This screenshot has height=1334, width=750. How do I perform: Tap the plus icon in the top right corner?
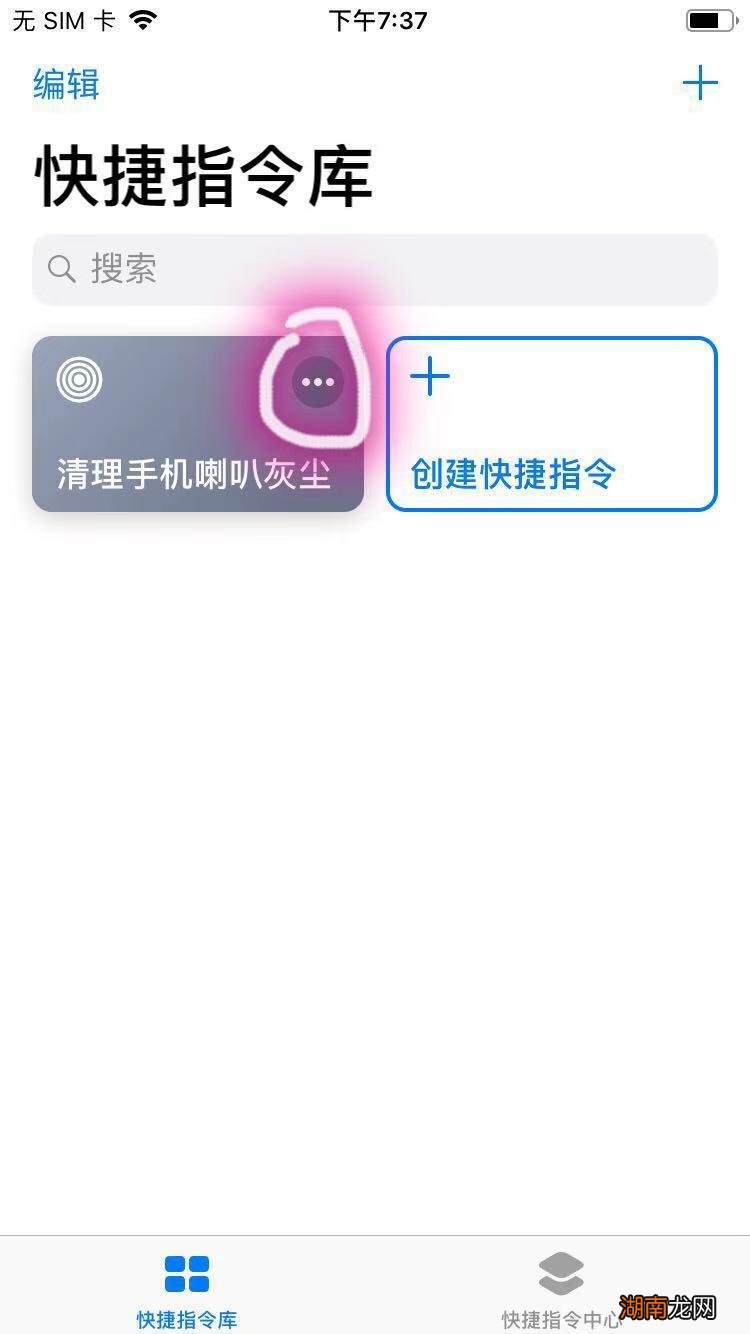click(x=701, y=83)
